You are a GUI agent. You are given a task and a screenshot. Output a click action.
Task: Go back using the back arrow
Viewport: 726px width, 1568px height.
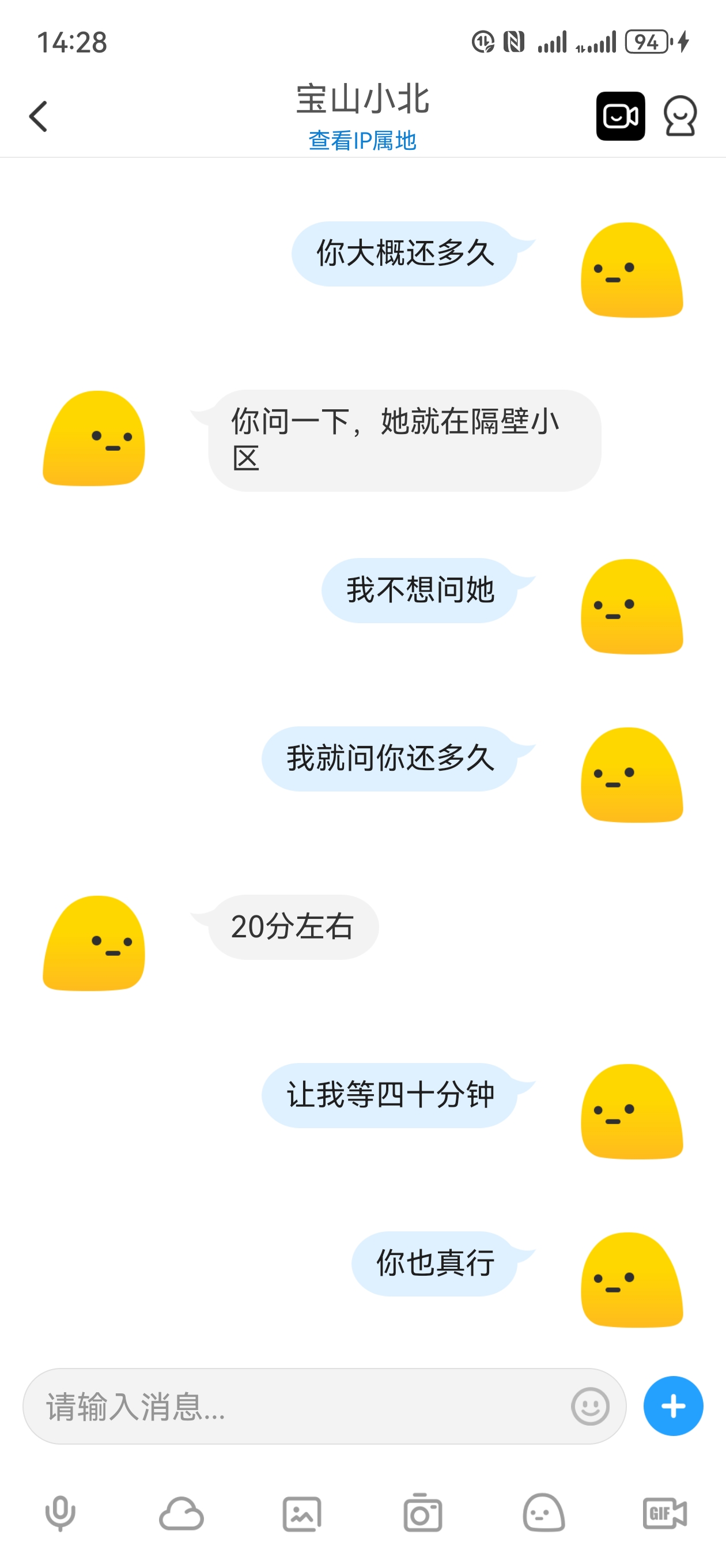coord(39,116)
